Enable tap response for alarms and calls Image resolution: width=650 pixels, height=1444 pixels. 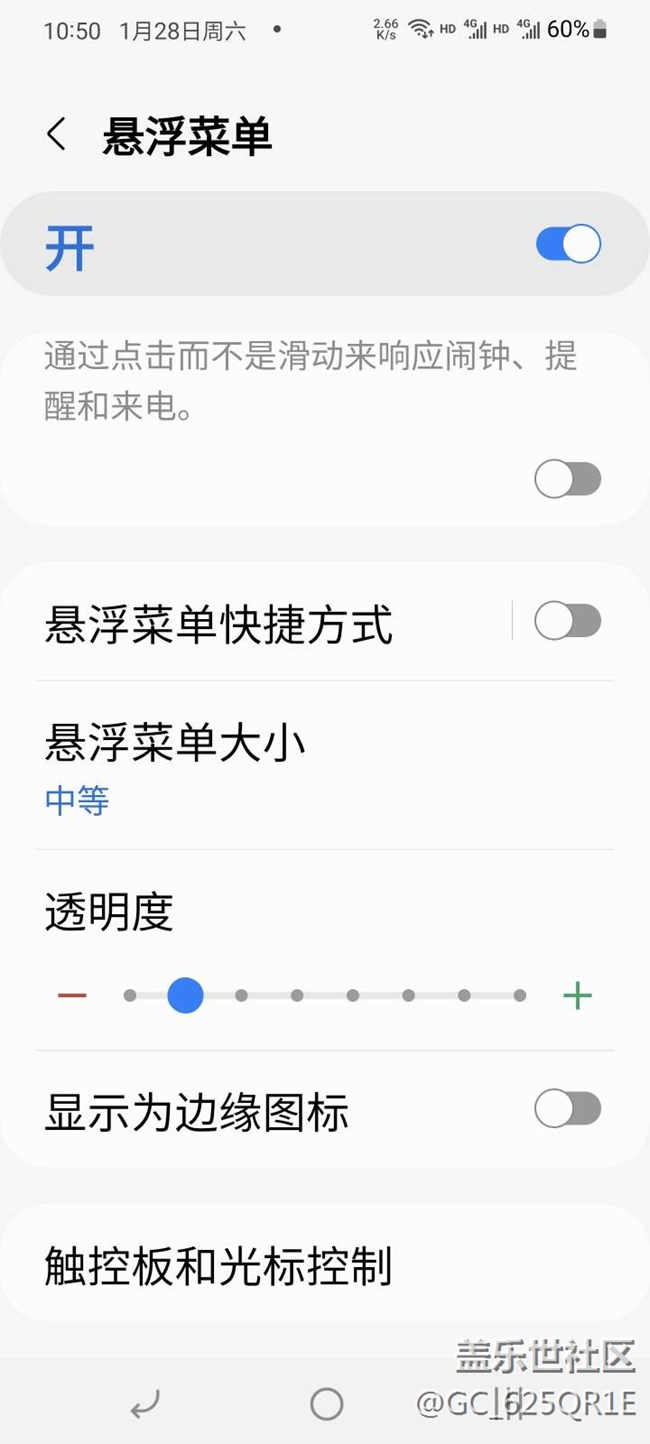(x=567, y=480)
